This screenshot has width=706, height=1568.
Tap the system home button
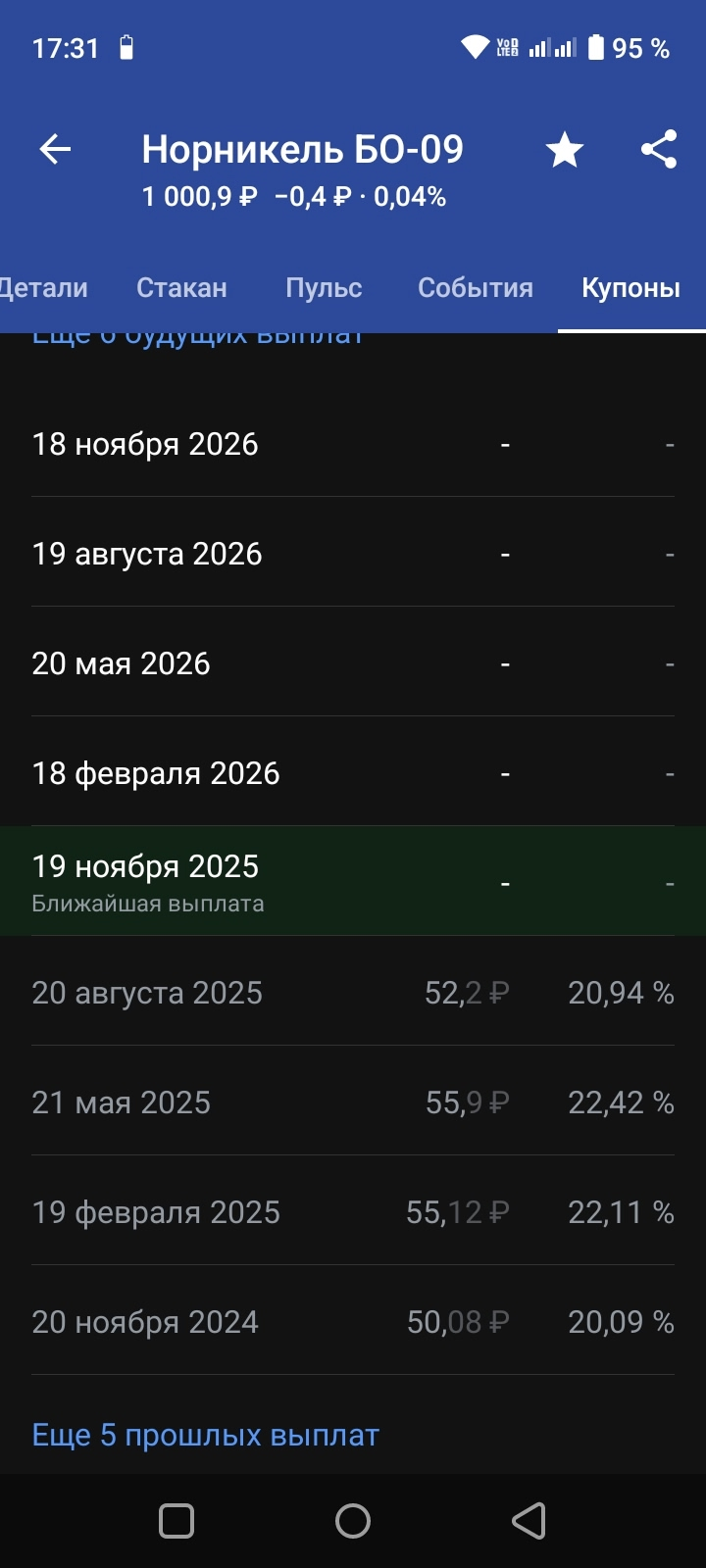tap(353, 1521)
